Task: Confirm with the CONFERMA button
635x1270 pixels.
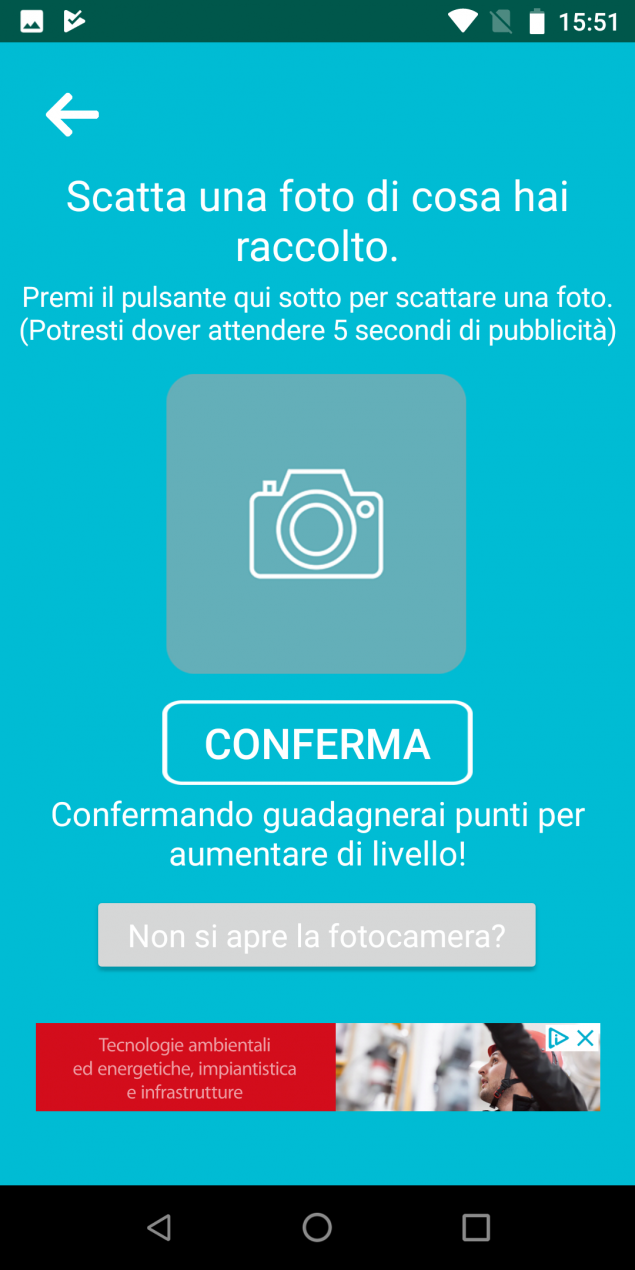Action: tap(317, 743)
